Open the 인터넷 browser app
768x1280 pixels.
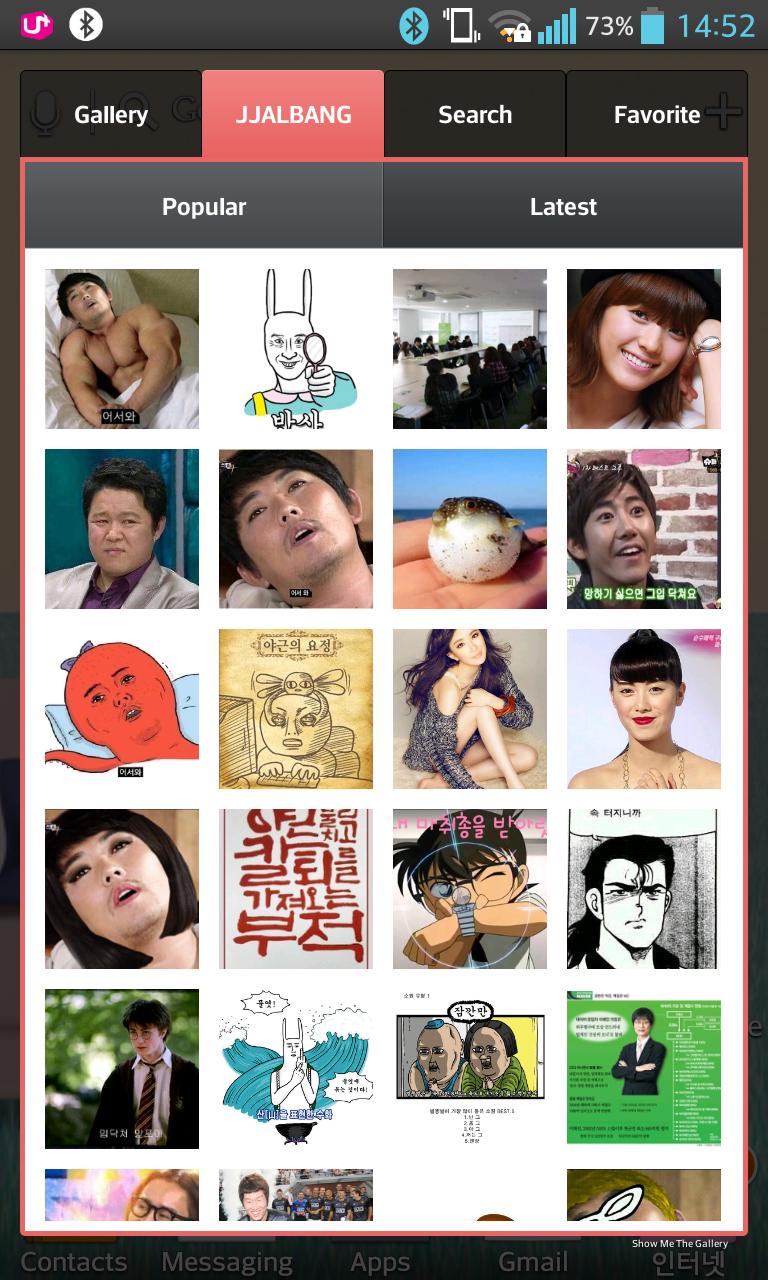[690, 1262]
